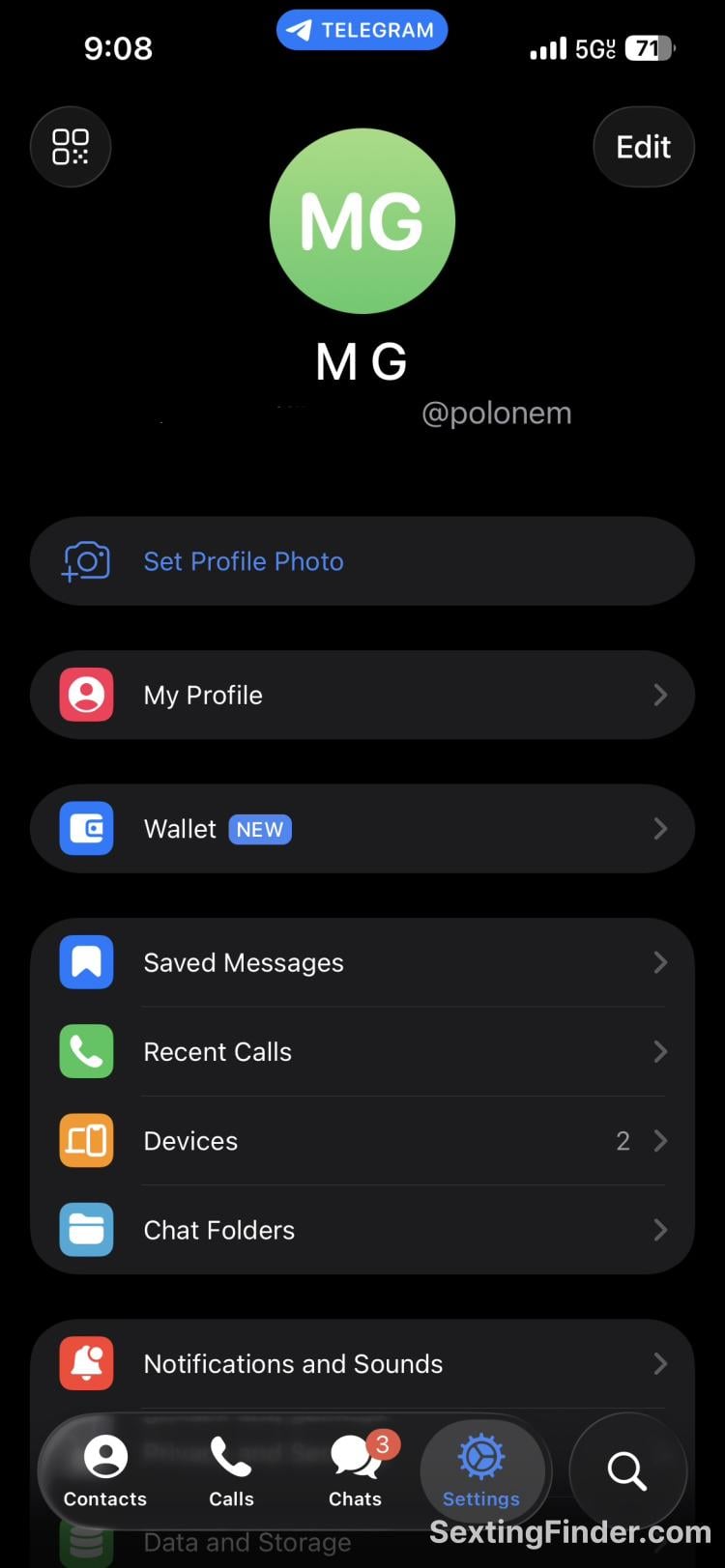Switch to the Chats tab
Screen dimensions: 725x1568
point(355,1471)
